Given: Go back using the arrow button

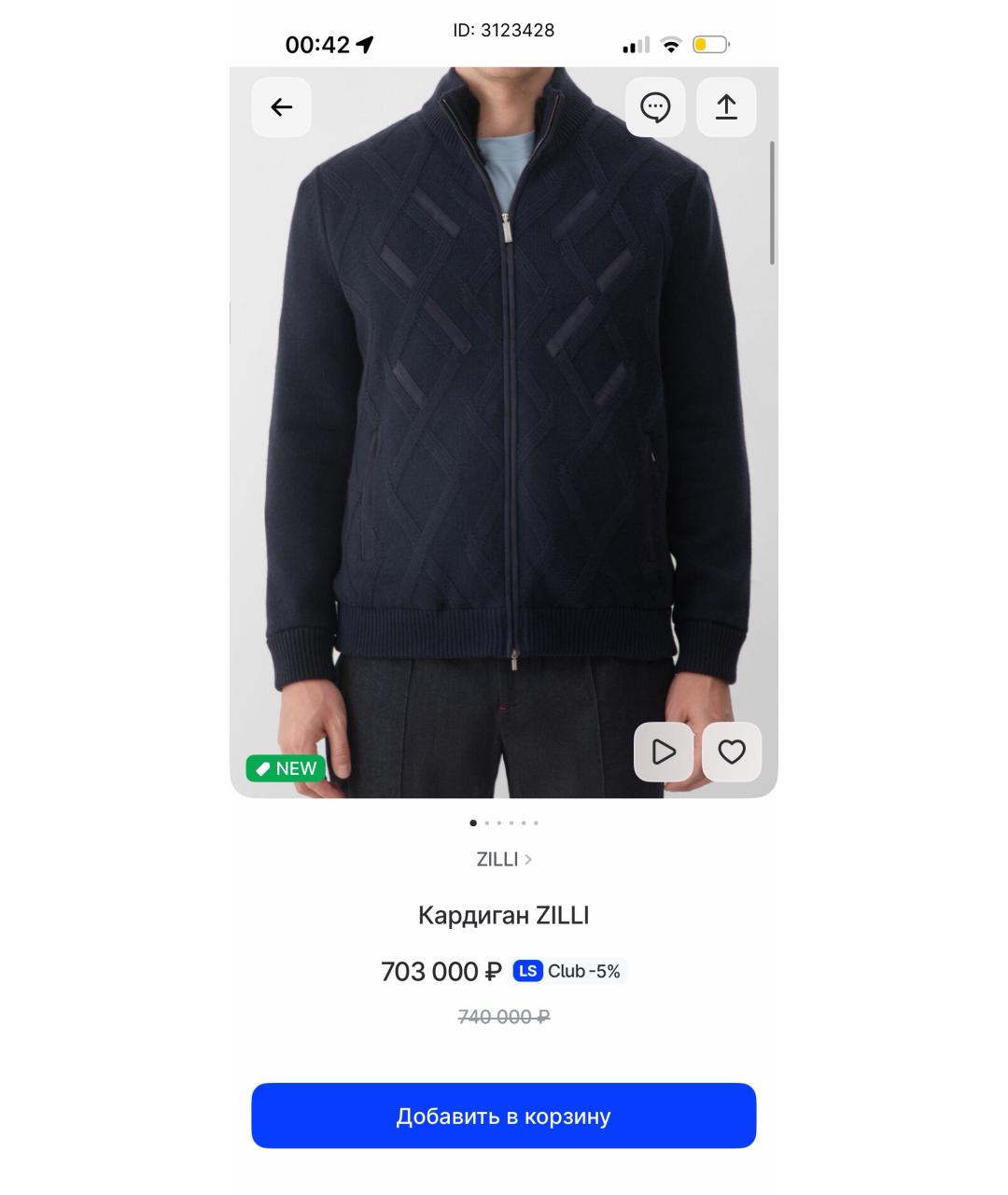Looking at the screenshot, I should click(x=281, y=107).
